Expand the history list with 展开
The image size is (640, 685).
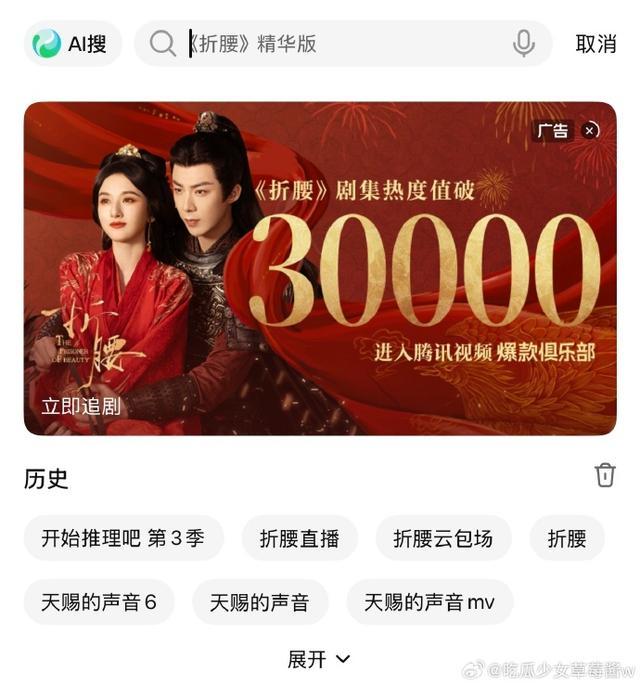click(319, 659)
